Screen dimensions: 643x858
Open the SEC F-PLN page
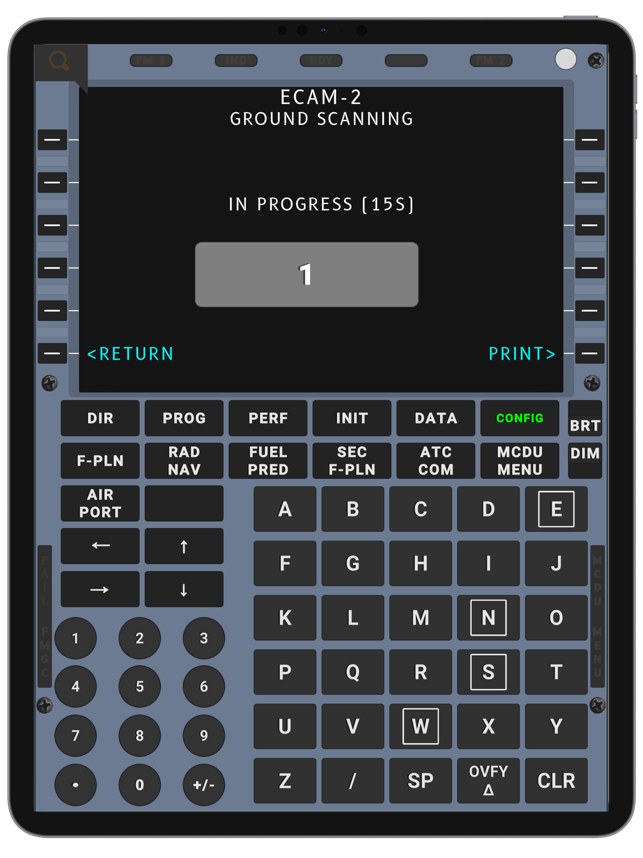352,461
